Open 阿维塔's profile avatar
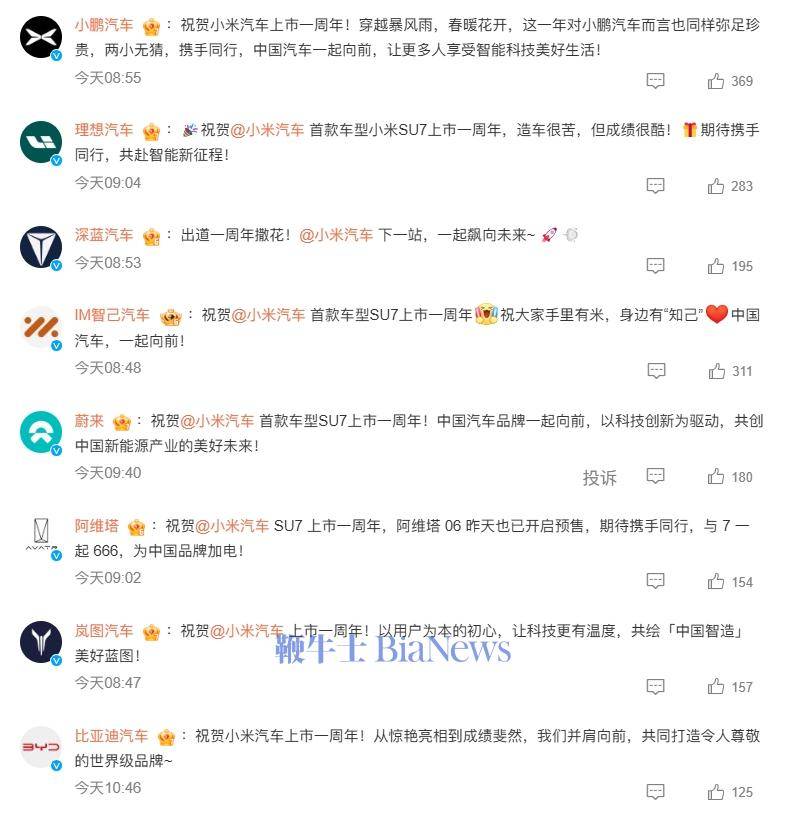 (41, 537)
